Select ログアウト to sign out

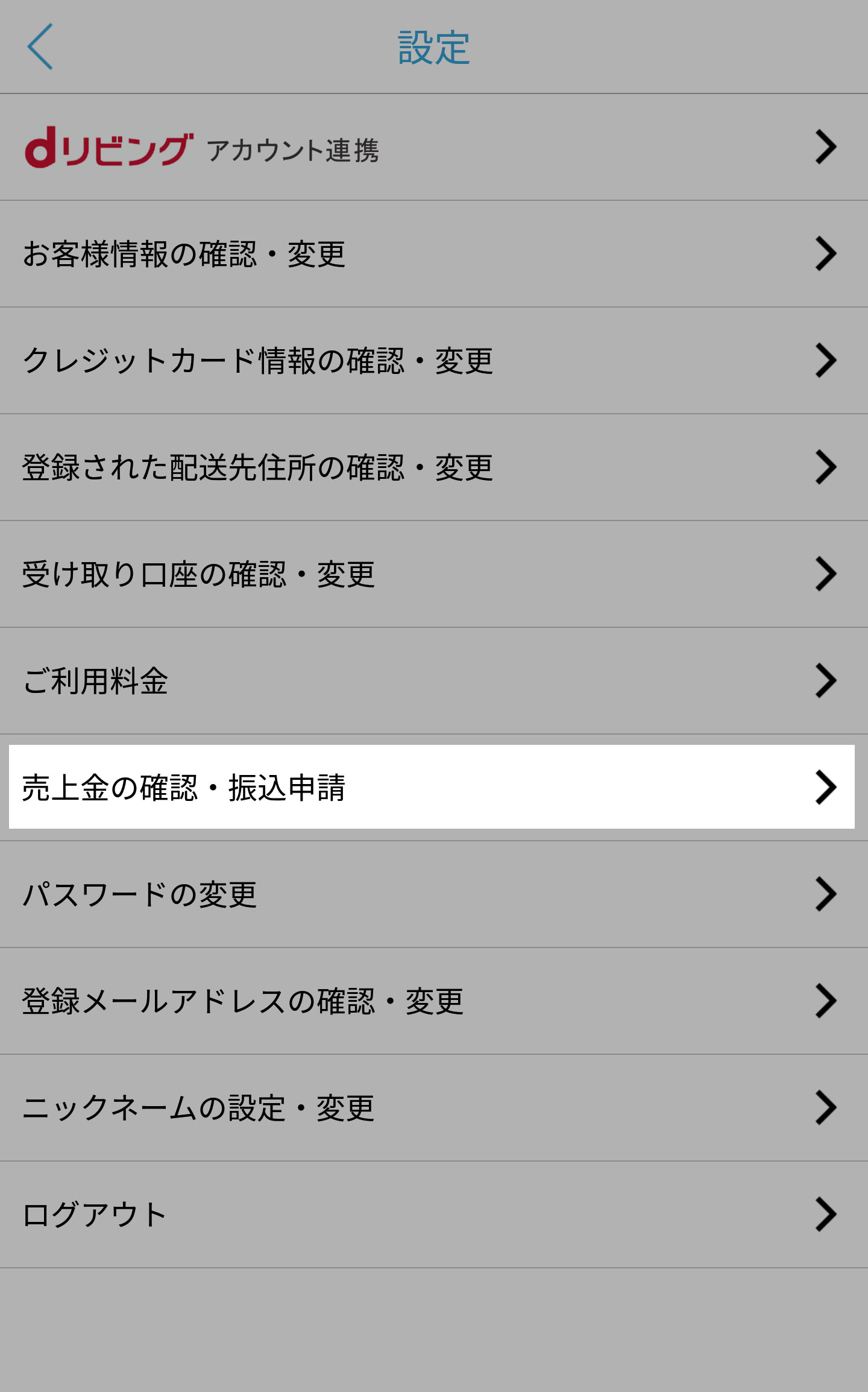point(434,1215)
